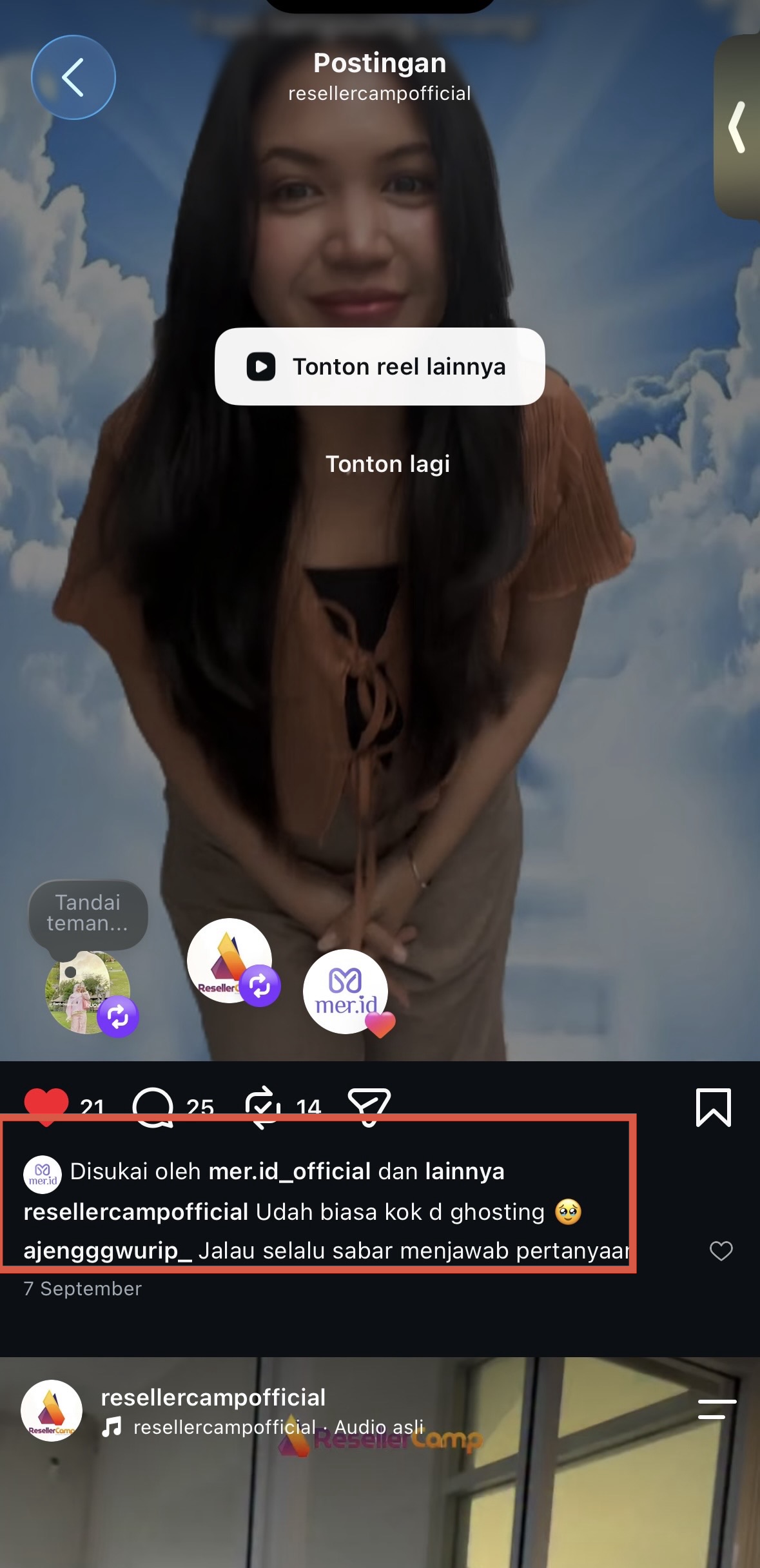The image size is (760, 1568).
Task: Replay the reel with Tonton lagi
Action: click(x=387, y=464)
